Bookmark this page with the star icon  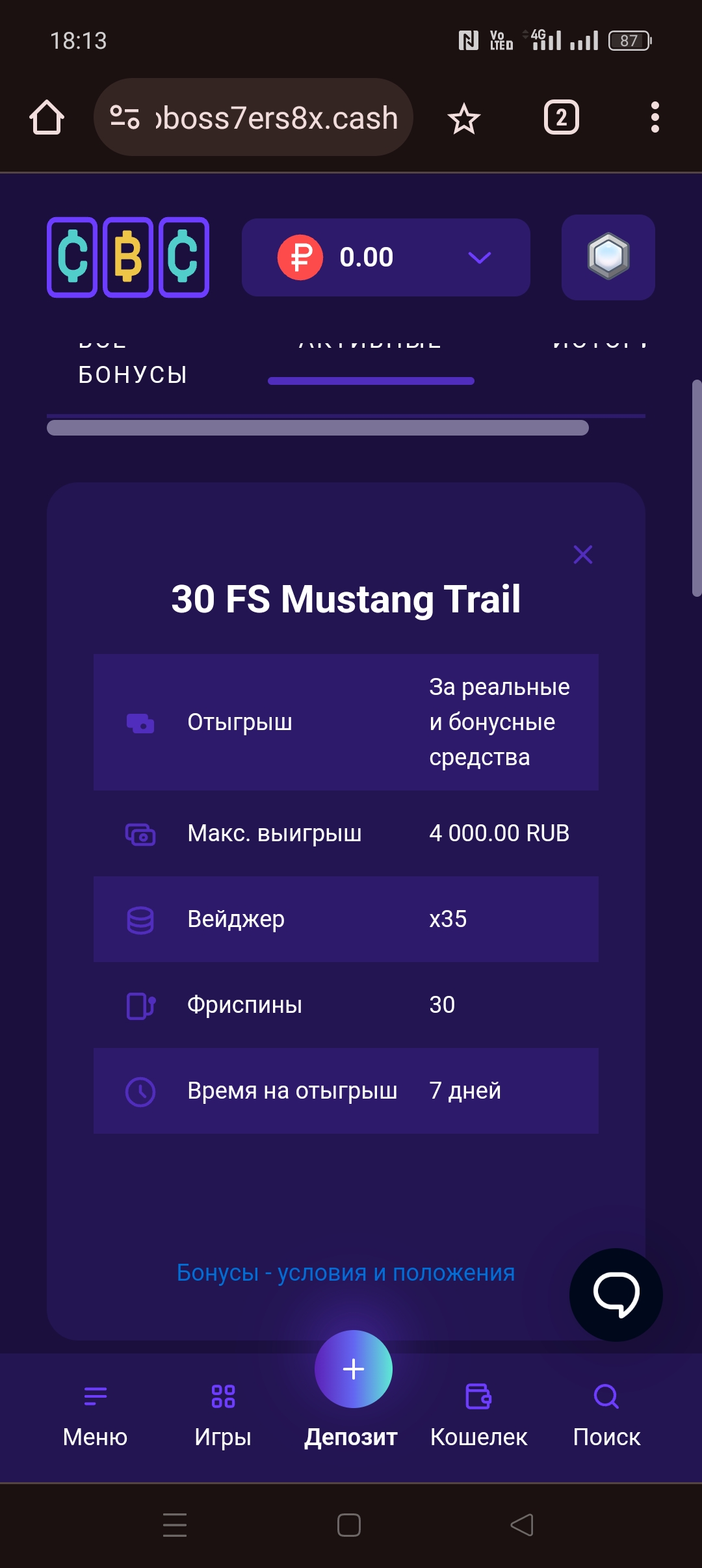point(463,118)
